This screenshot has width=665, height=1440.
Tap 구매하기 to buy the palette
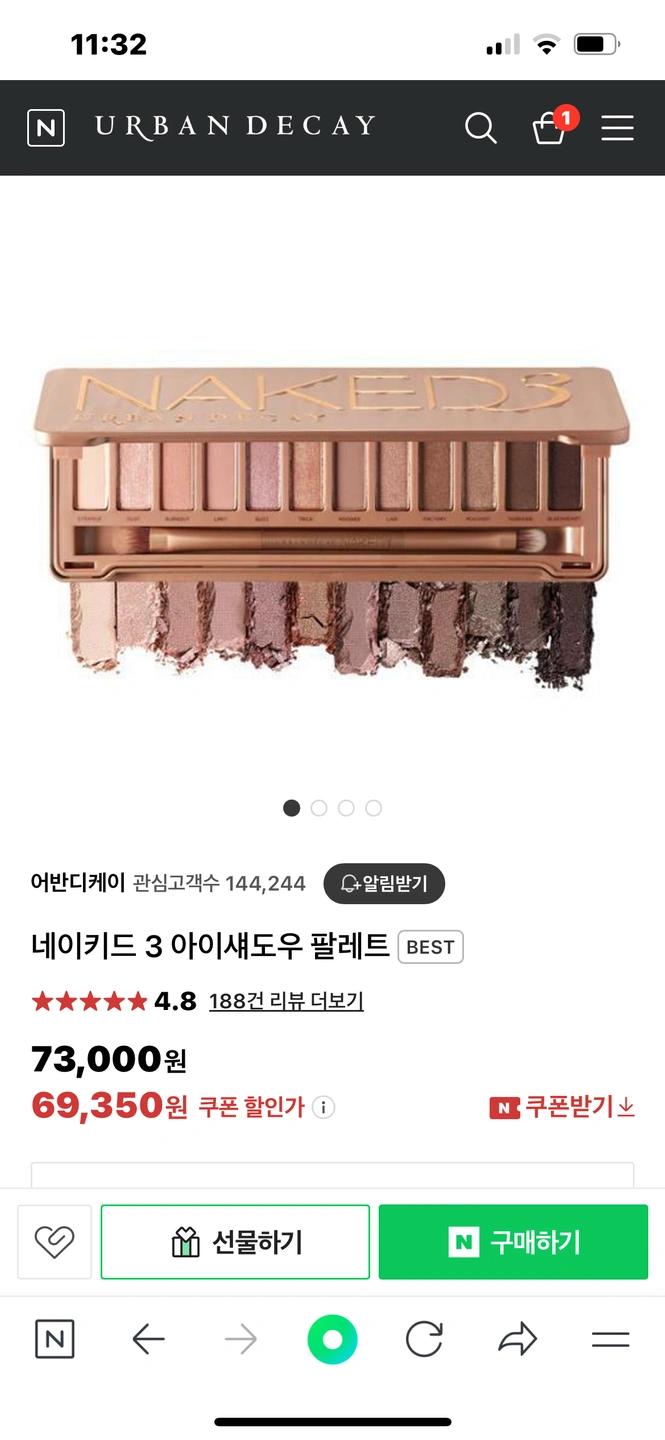[x=513, y=1242]
